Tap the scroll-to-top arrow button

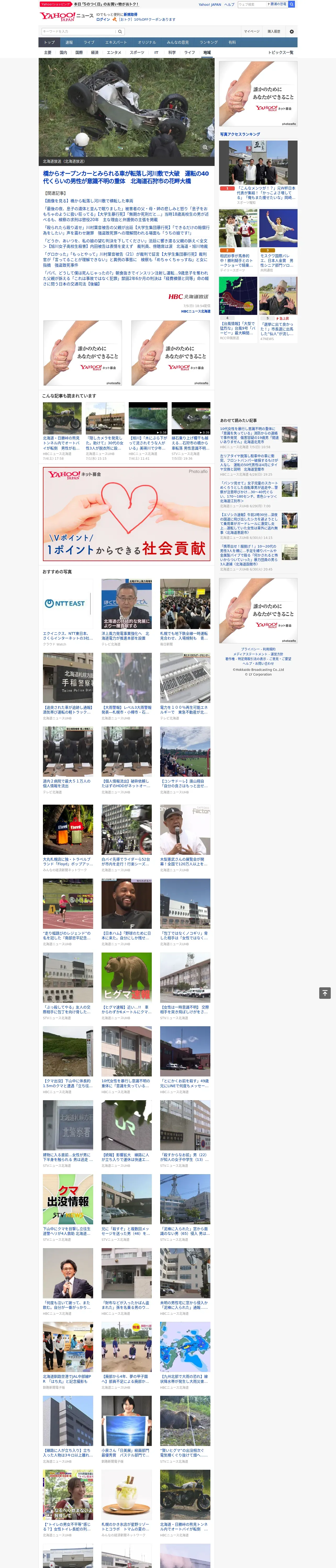click(x=325, y=993)
